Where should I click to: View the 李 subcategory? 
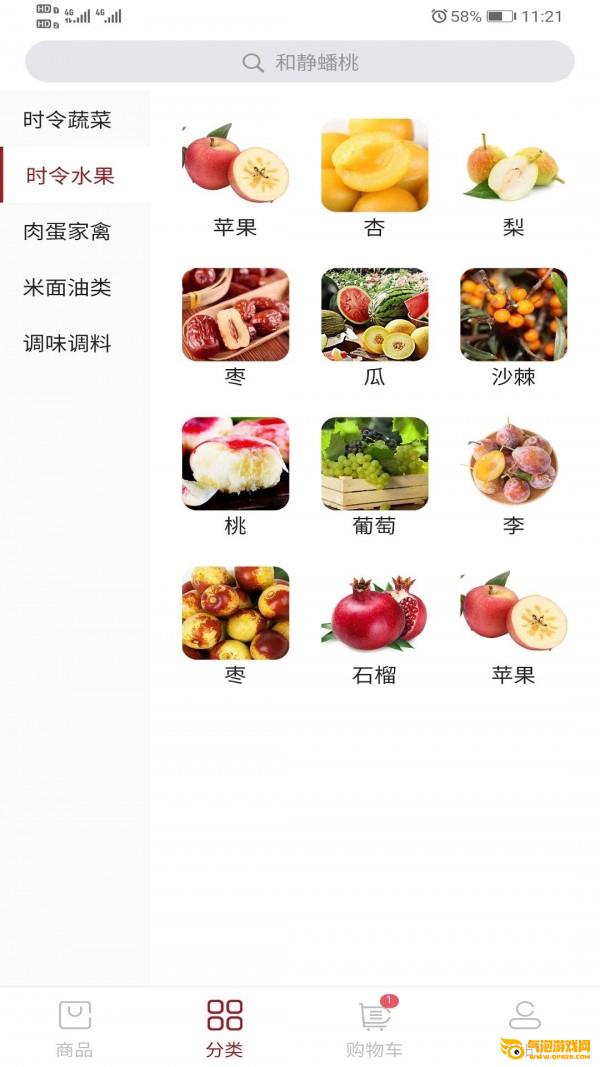click(x=513, y=464)
